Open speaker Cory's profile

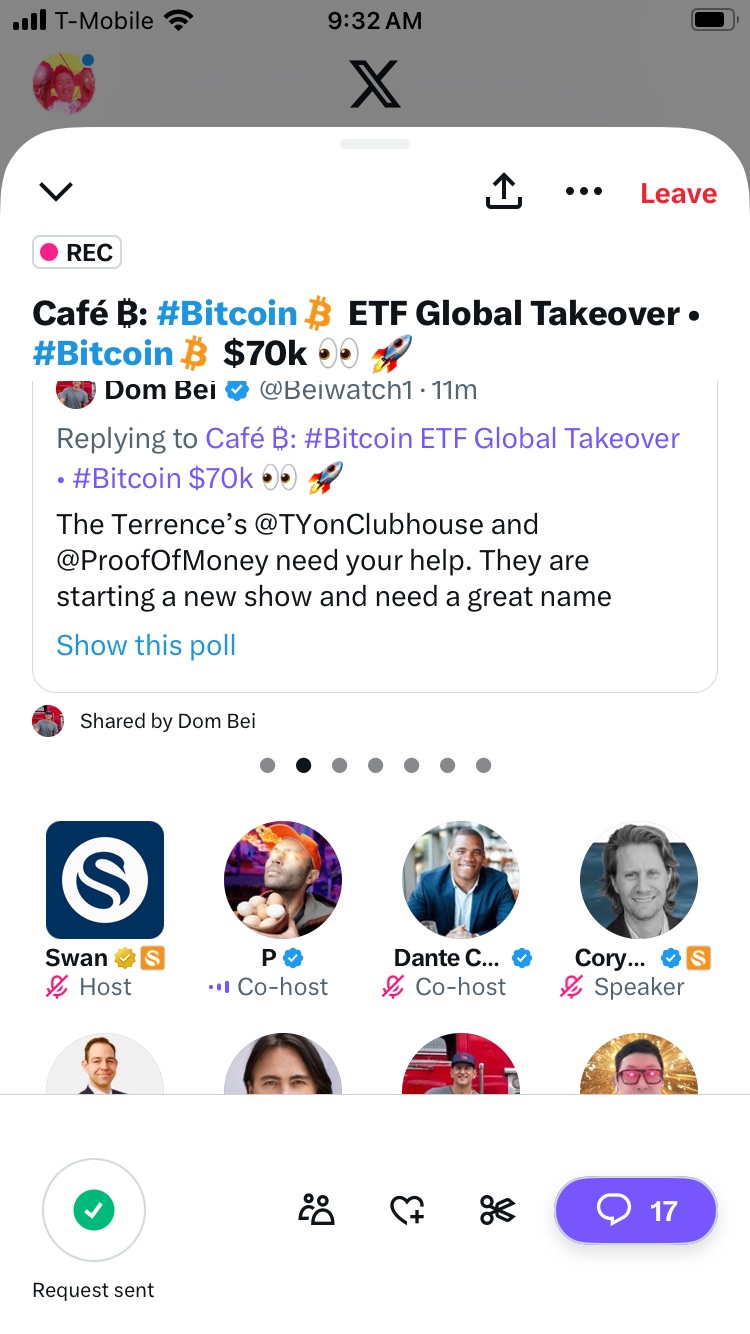tap(639, 880)
